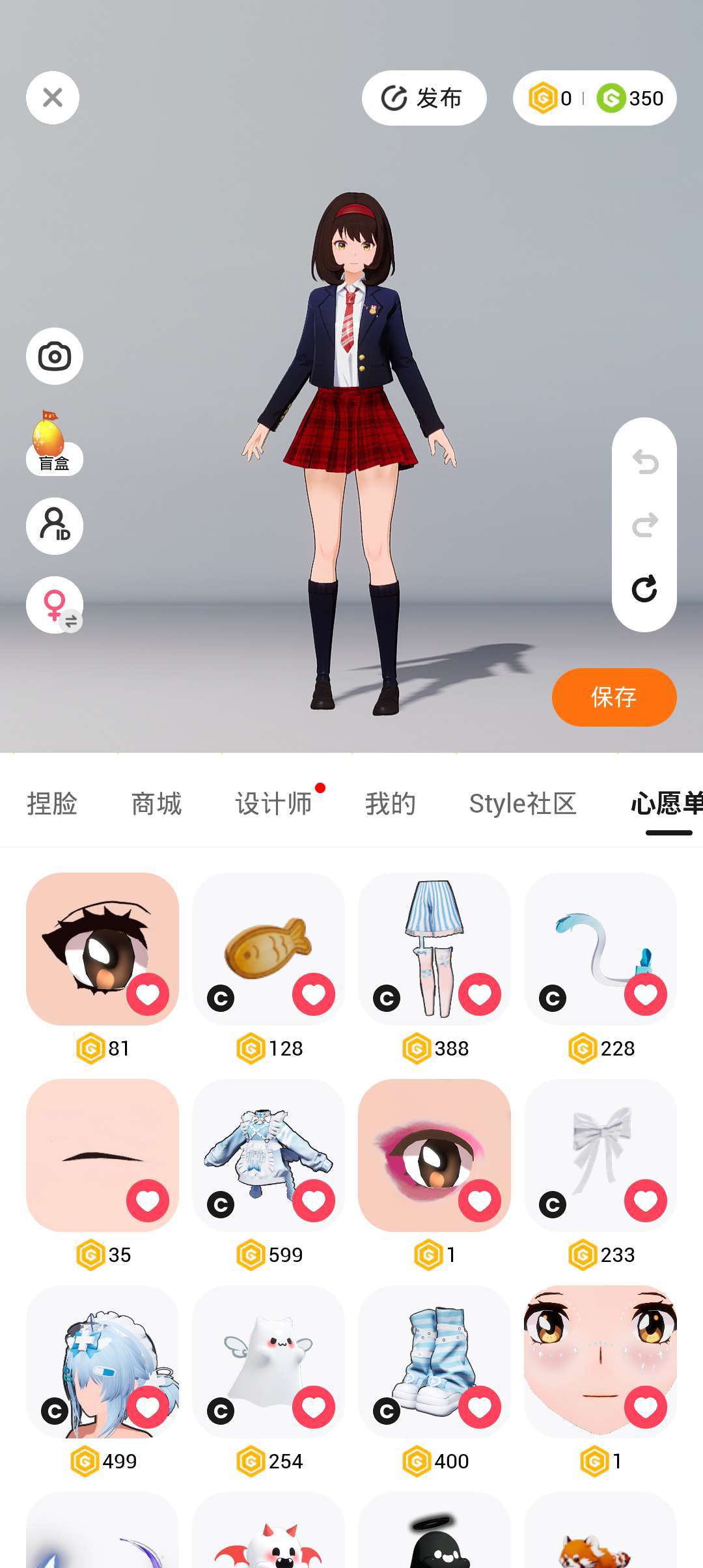Open the avatar ID icon

pos(55,526)
